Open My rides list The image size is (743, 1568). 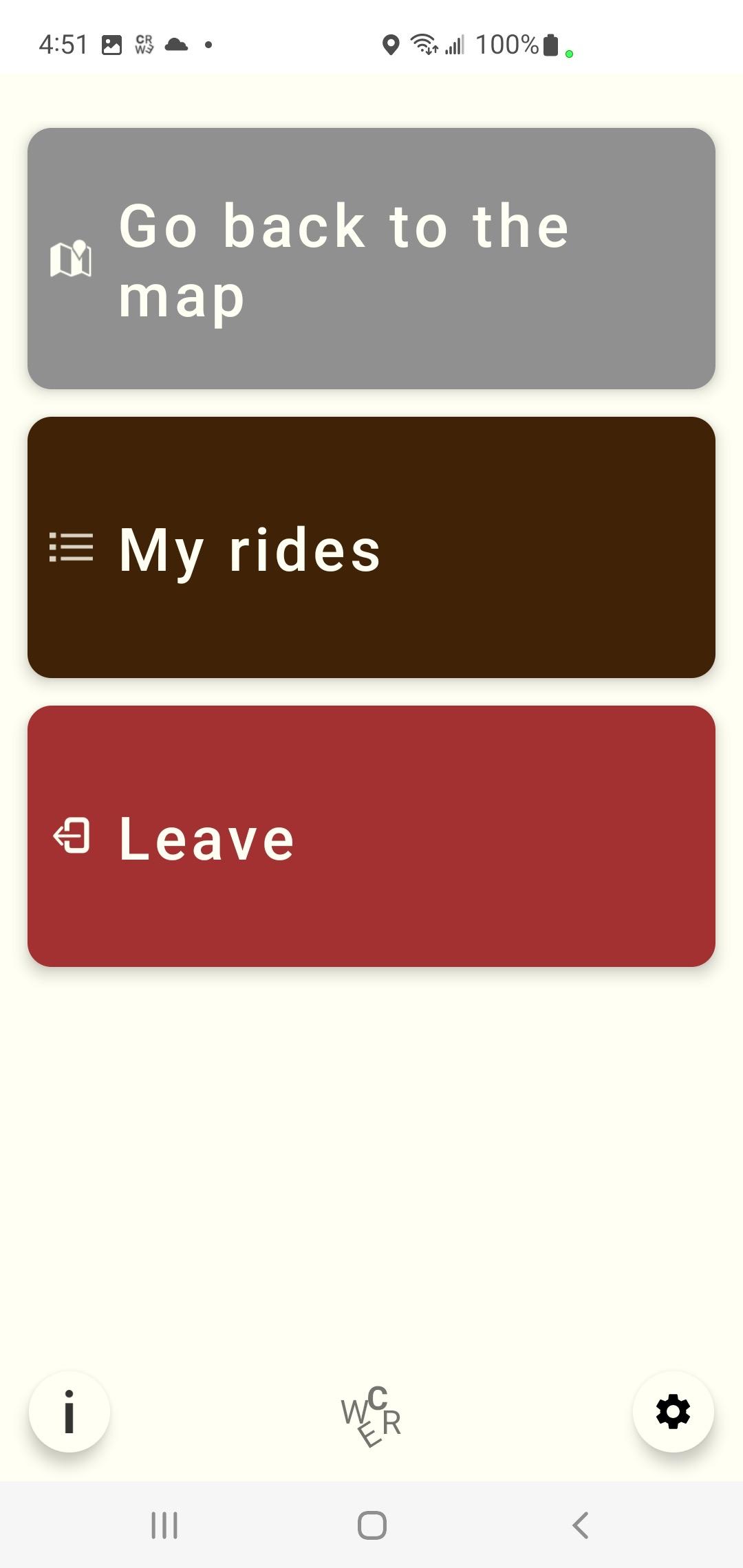[371, 547]
